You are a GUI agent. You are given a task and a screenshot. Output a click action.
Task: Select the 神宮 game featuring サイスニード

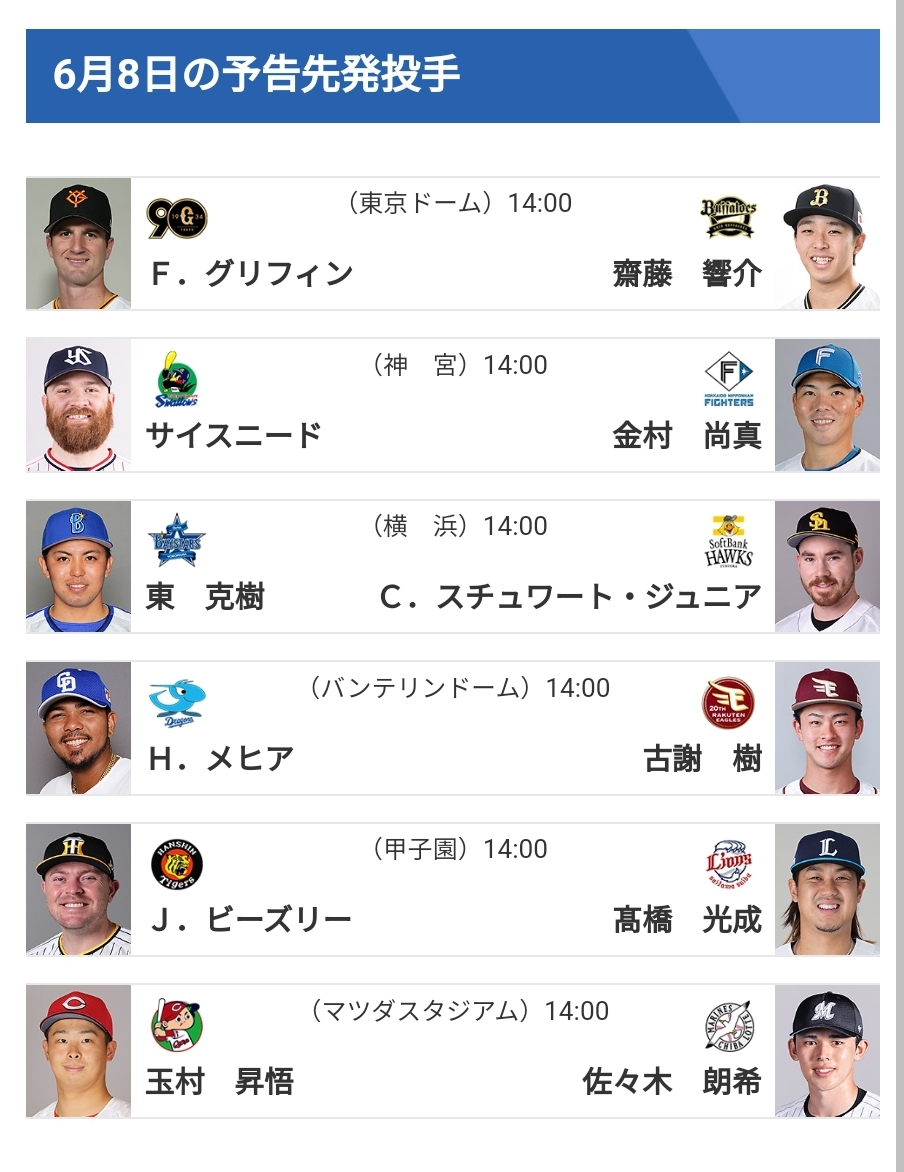[452, 405]
